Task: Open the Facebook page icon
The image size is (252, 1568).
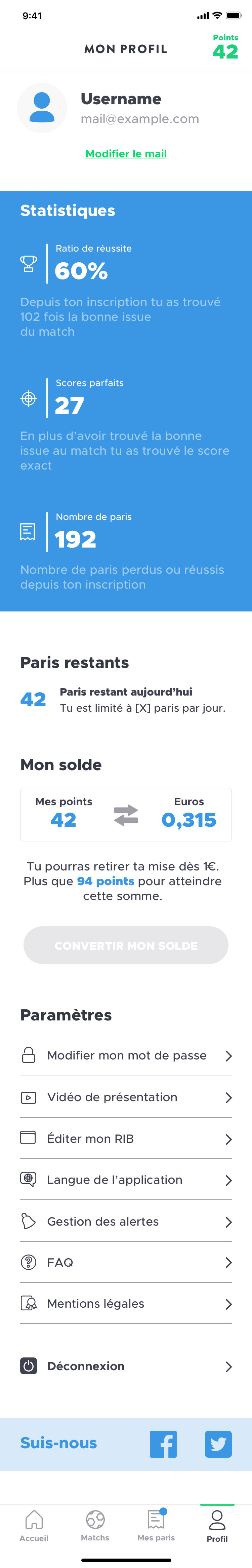Action: click(x=163, y=1444)
